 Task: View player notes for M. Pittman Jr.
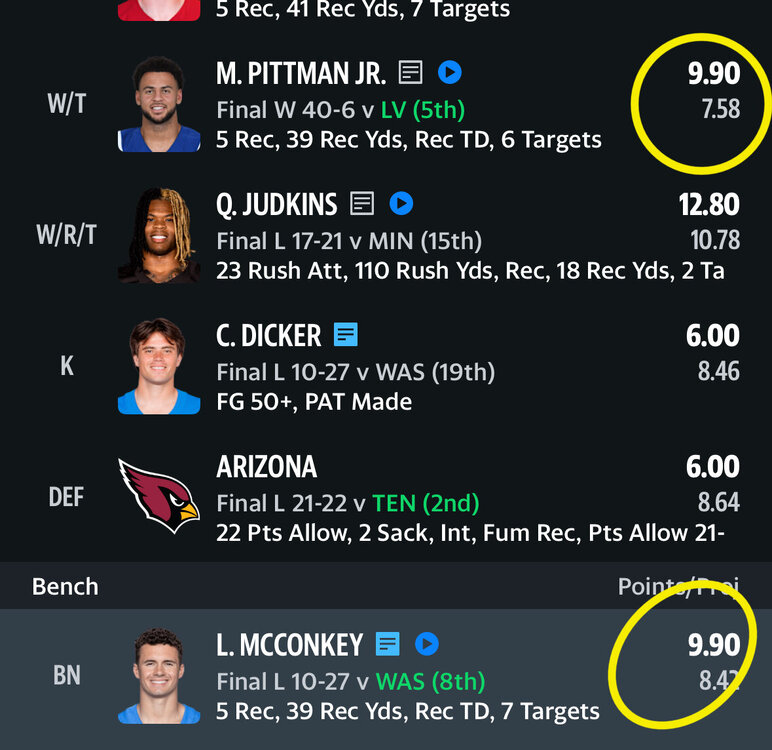tap(410, 73)
